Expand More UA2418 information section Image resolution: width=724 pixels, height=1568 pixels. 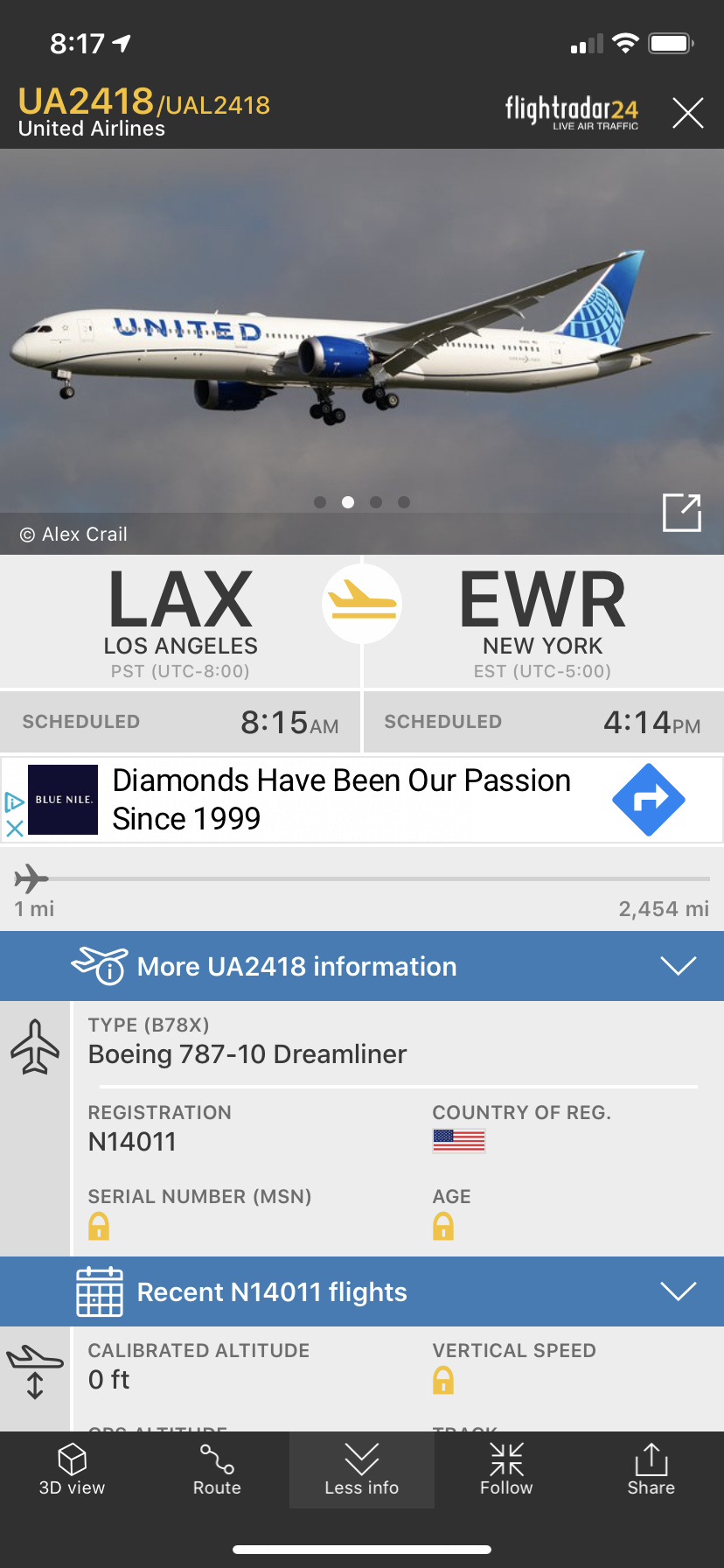[362, 966]
